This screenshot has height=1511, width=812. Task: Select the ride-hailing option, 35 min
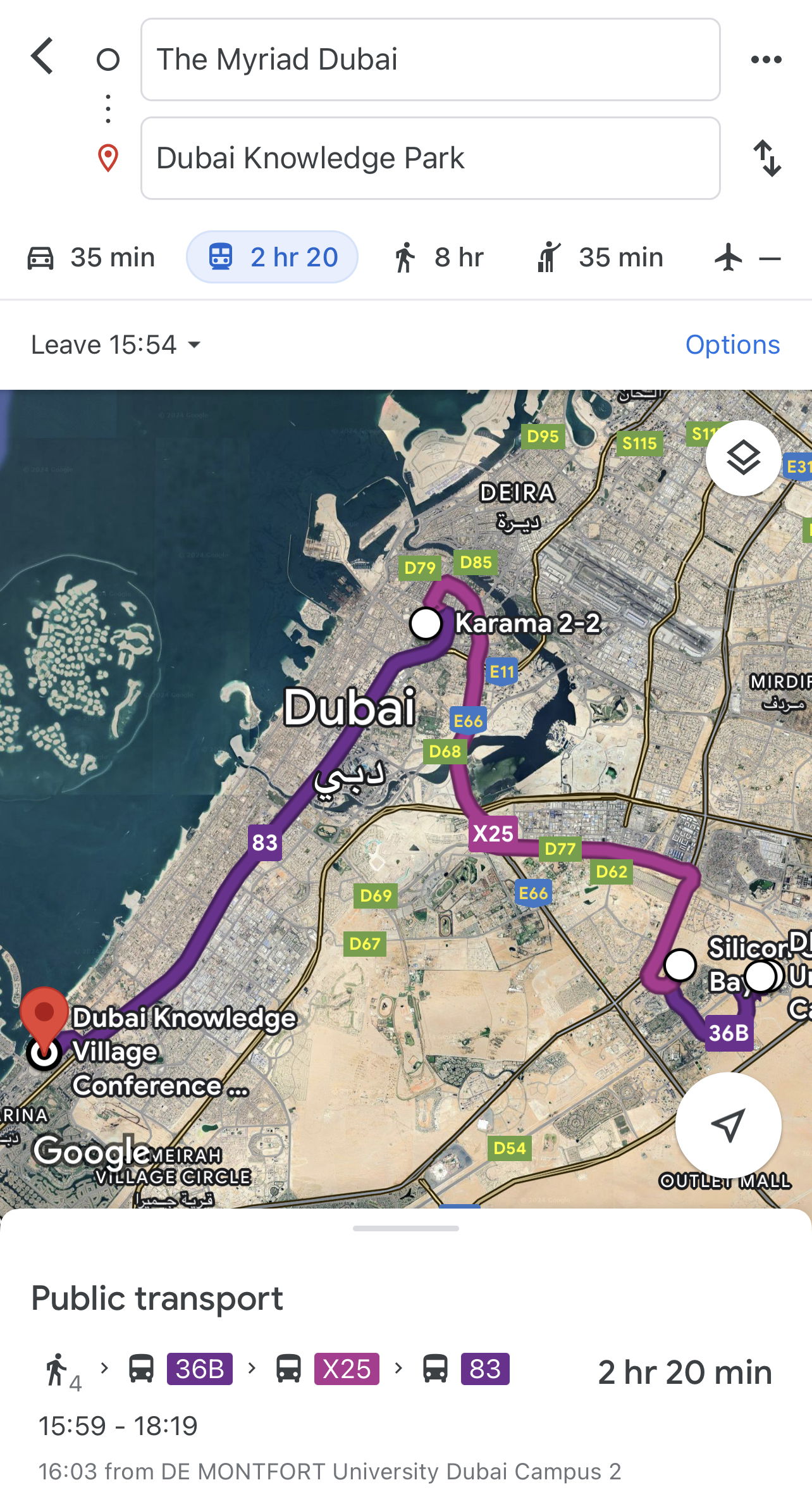(x=600, y=258)
